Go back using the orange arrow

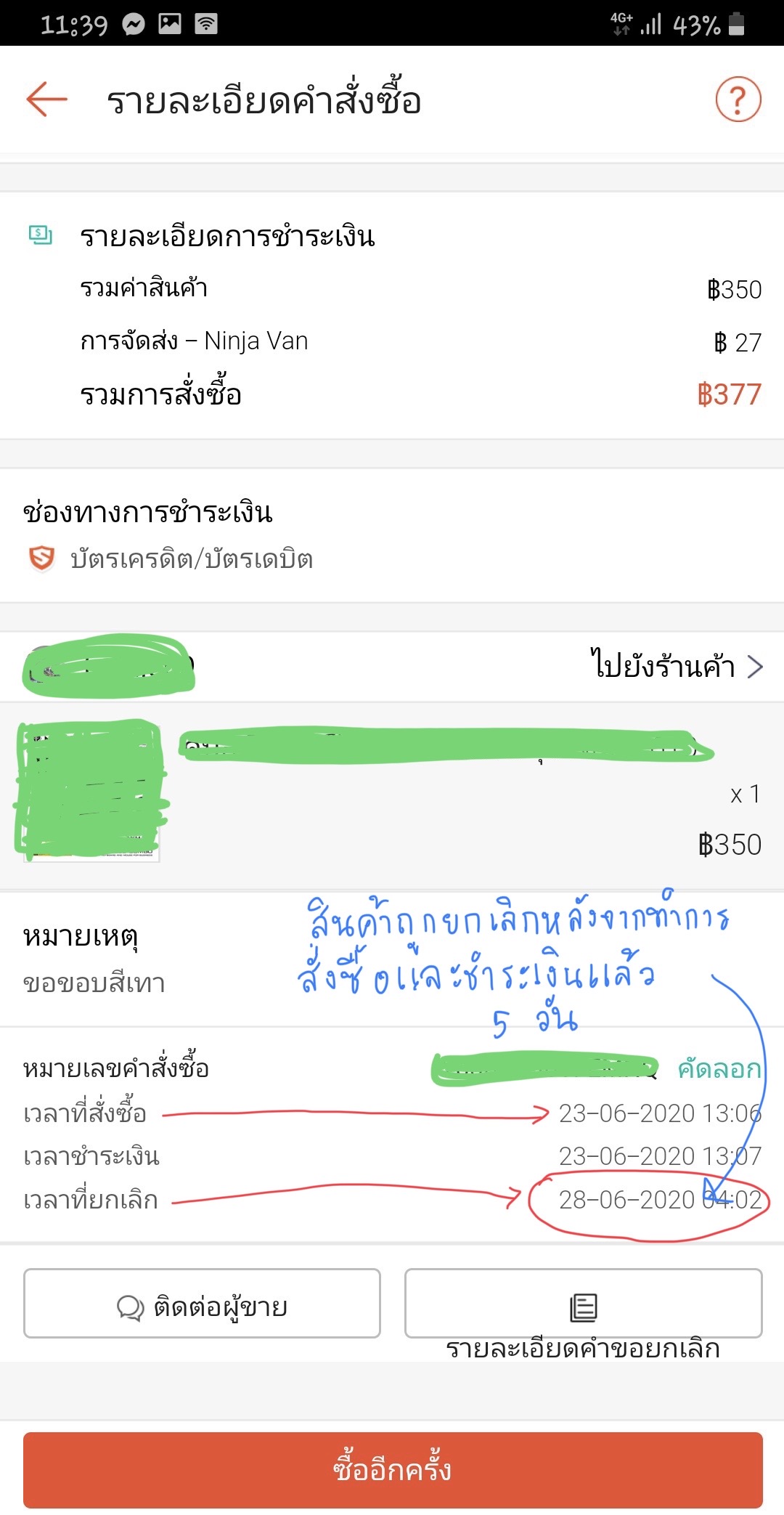[x=46, y=99]
